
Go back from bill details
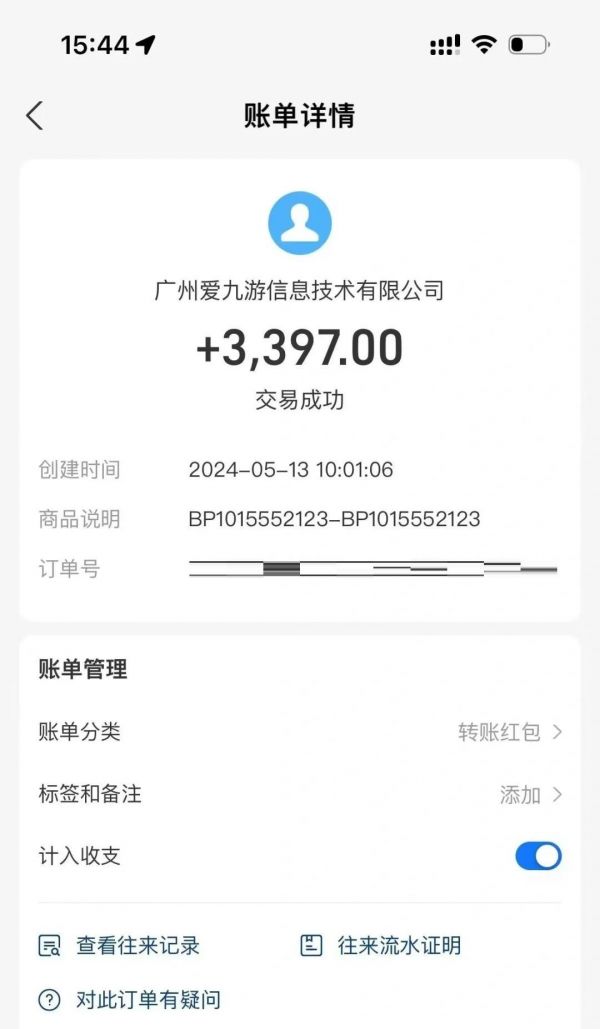point(35,115)
